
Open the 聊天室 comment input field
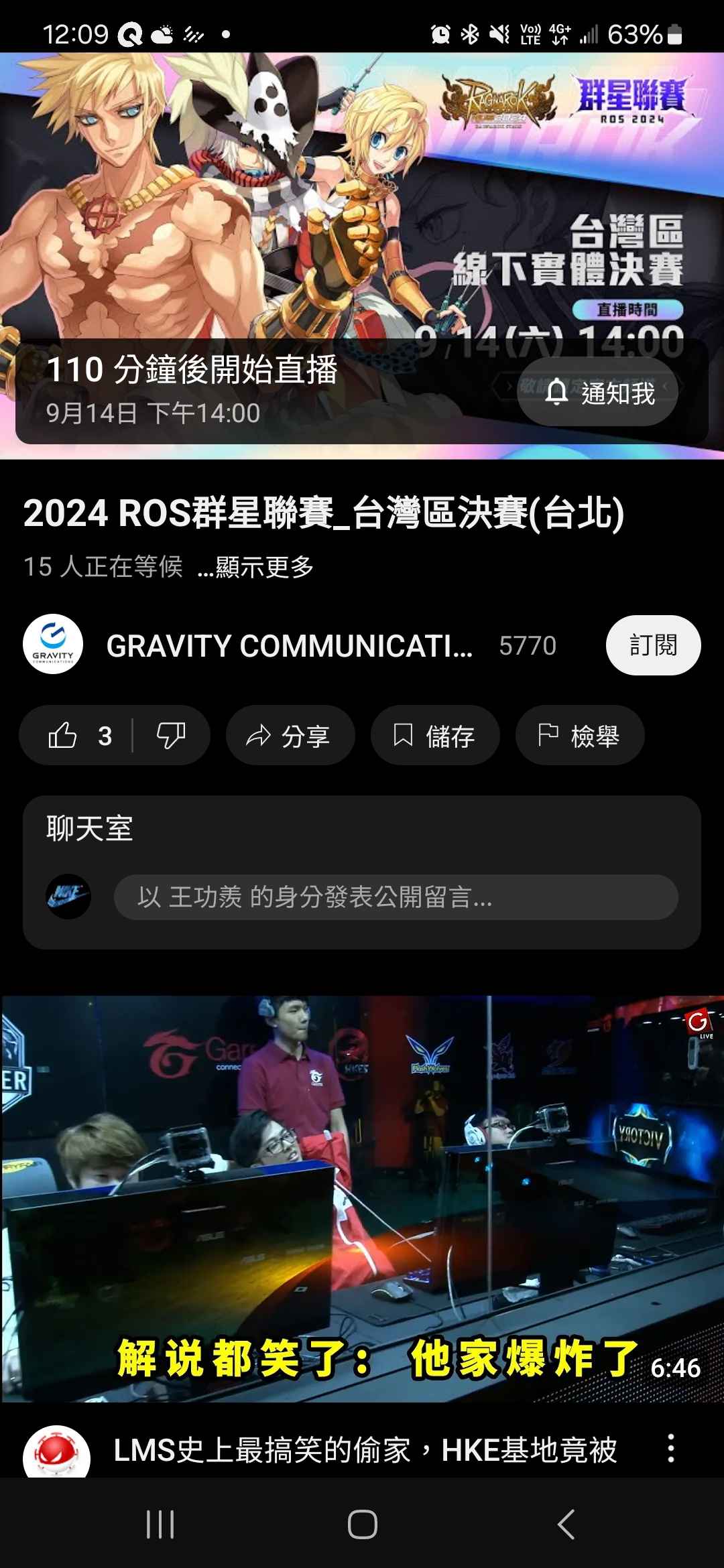[x=396, y=897]
